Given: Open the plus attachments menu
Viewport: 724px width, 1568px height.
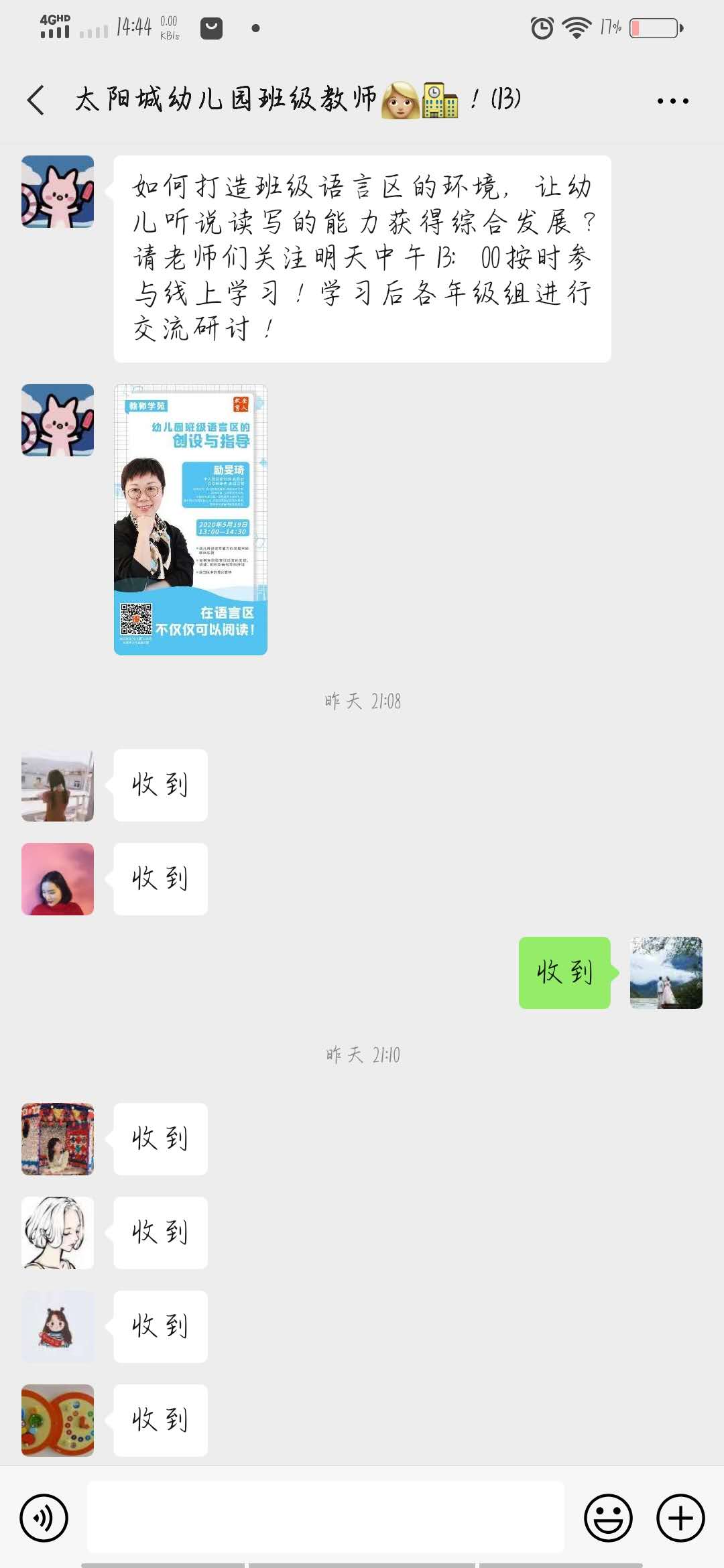Looking at the screenshot, I should [680, 1518].
